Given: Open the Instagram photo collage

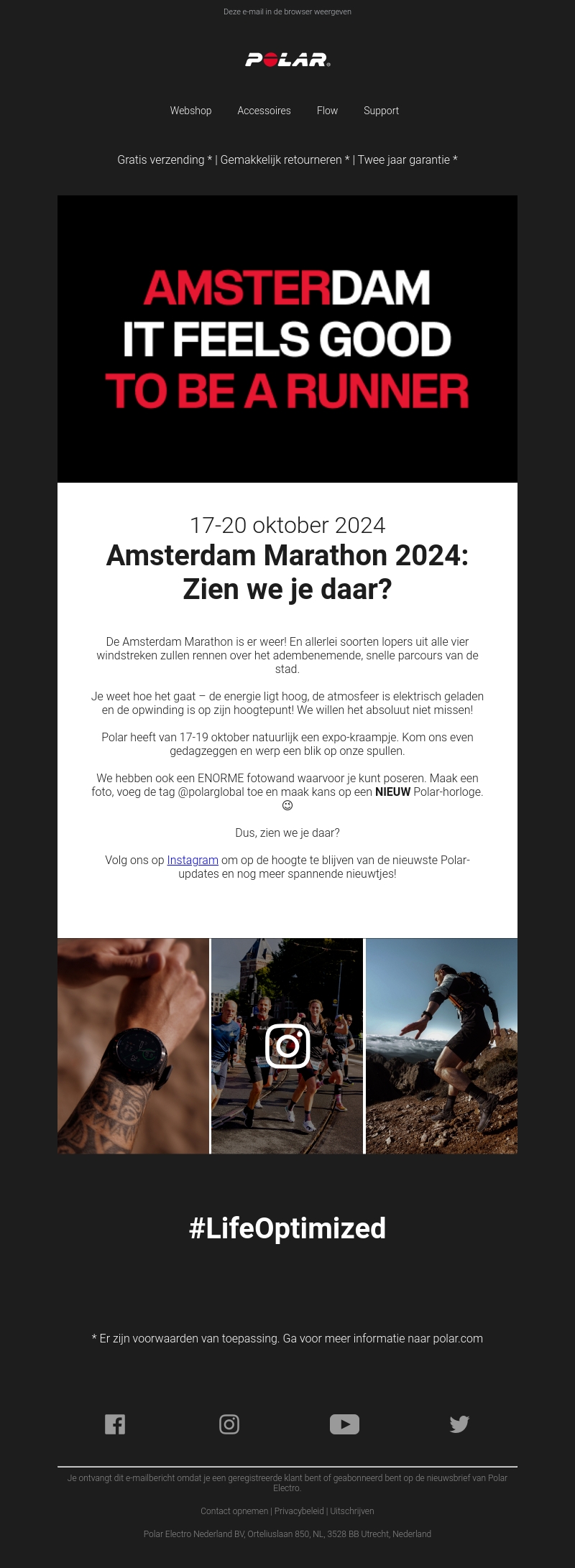Looking at the screenshot, I should 287,1046.
